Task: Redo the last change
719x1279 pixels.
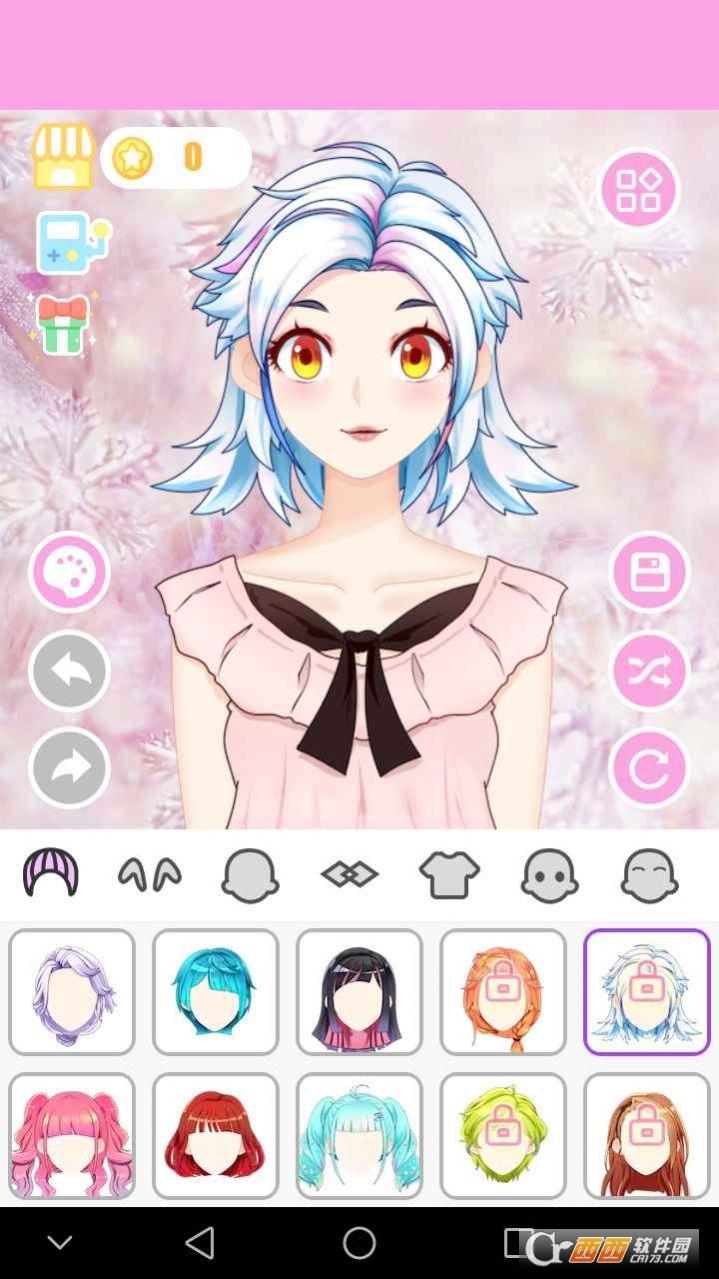Action: pos(69,767)
